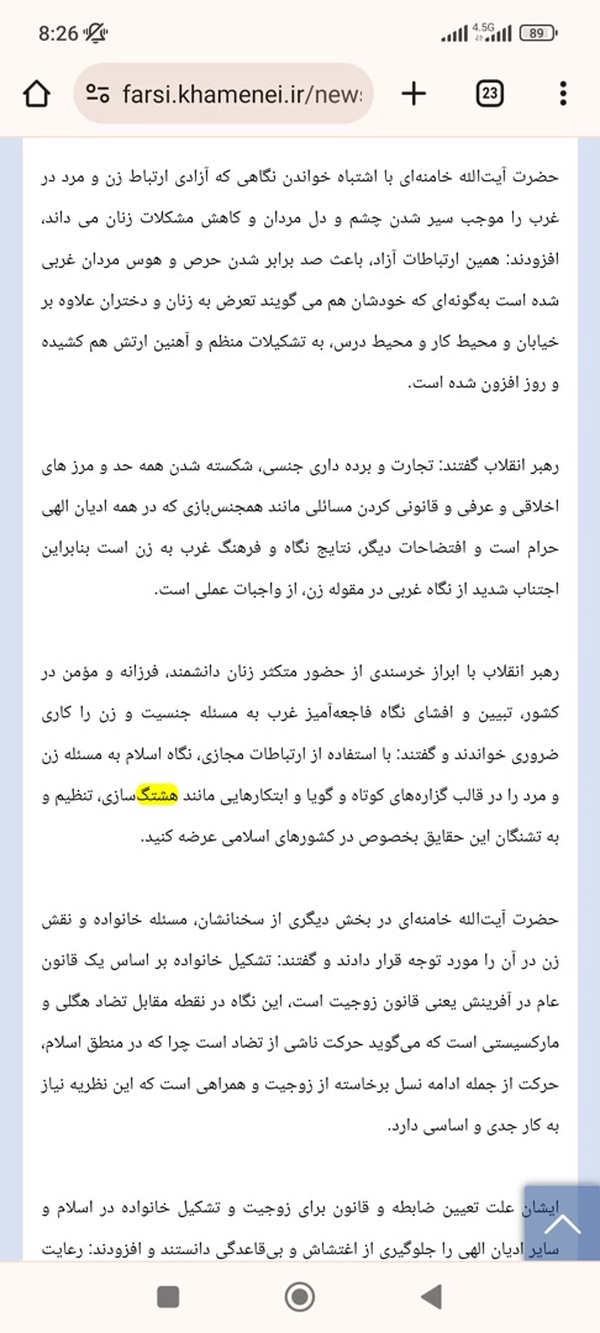Go back with the system back button

pyautogui.click(x=432, y=1297)
